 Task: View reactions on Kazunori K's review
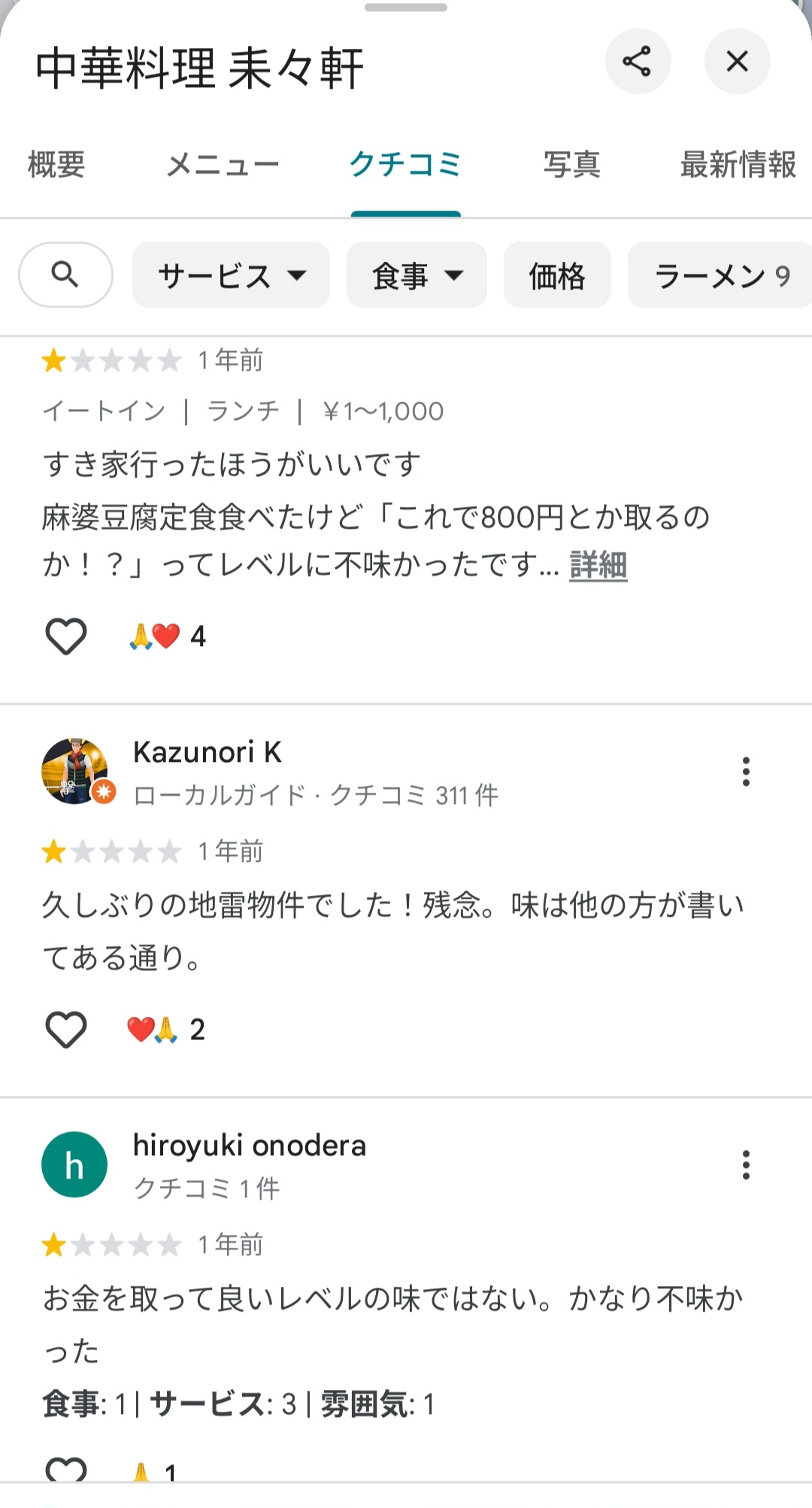coord(165,1030)
